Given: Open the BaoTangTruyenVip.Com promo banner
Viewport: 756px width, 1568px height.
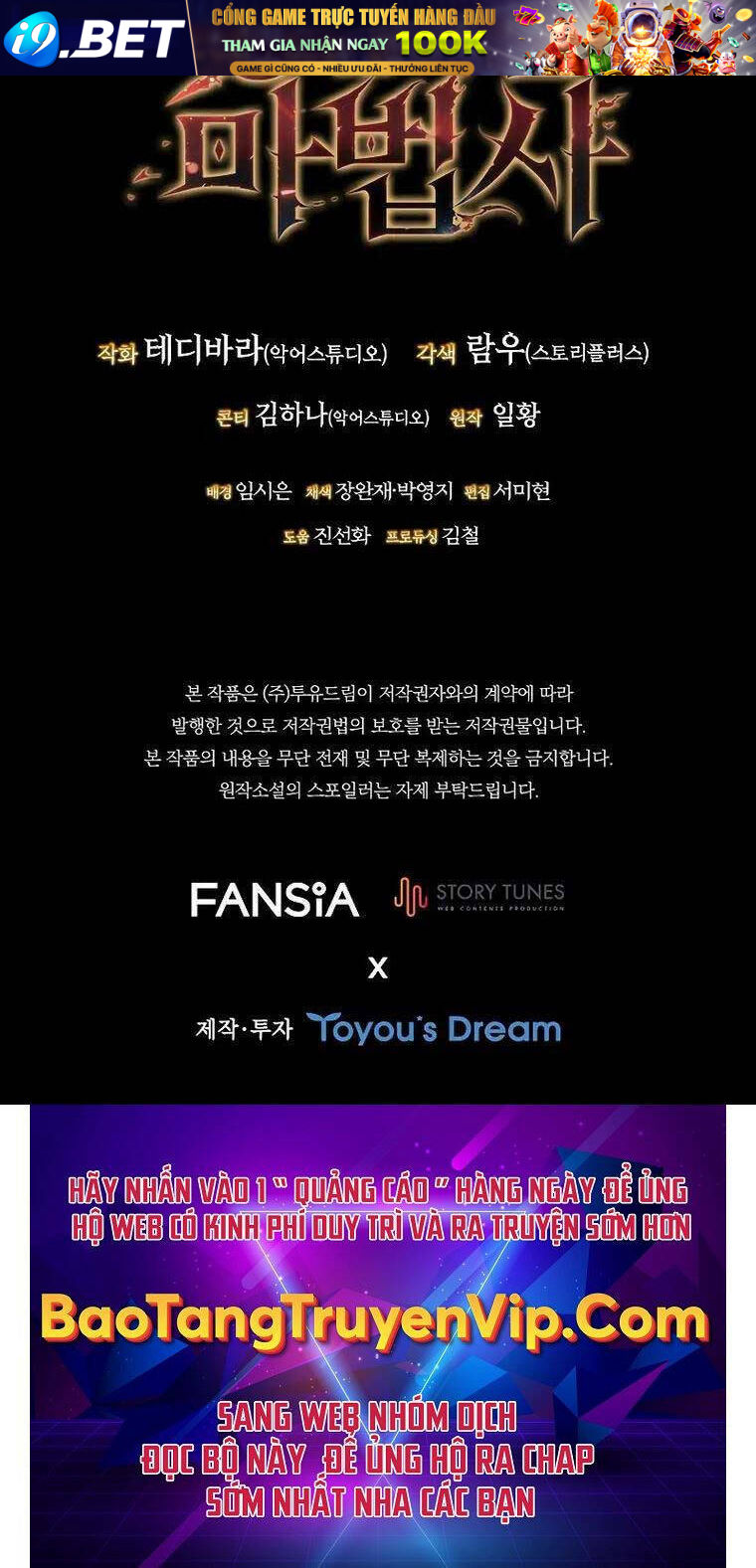Looking at the screenshot, I should pos(377,1334).
